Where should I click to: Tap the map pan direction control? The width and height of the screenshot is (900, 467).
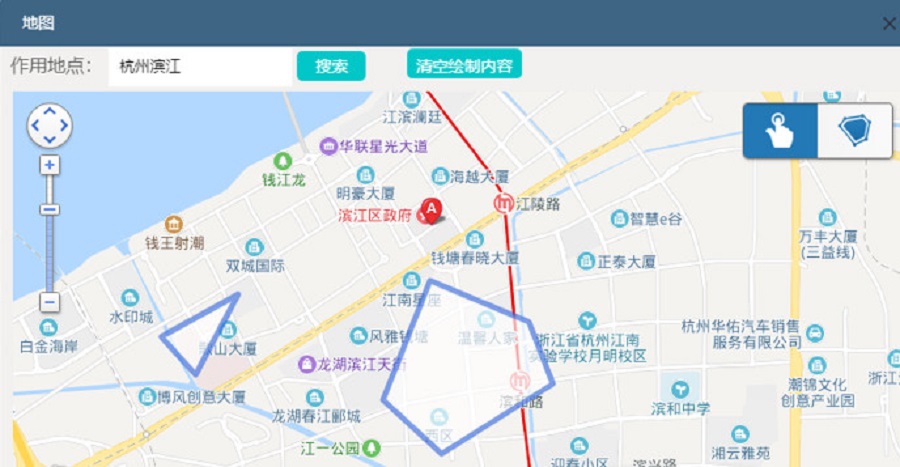(x=50, y=126)
